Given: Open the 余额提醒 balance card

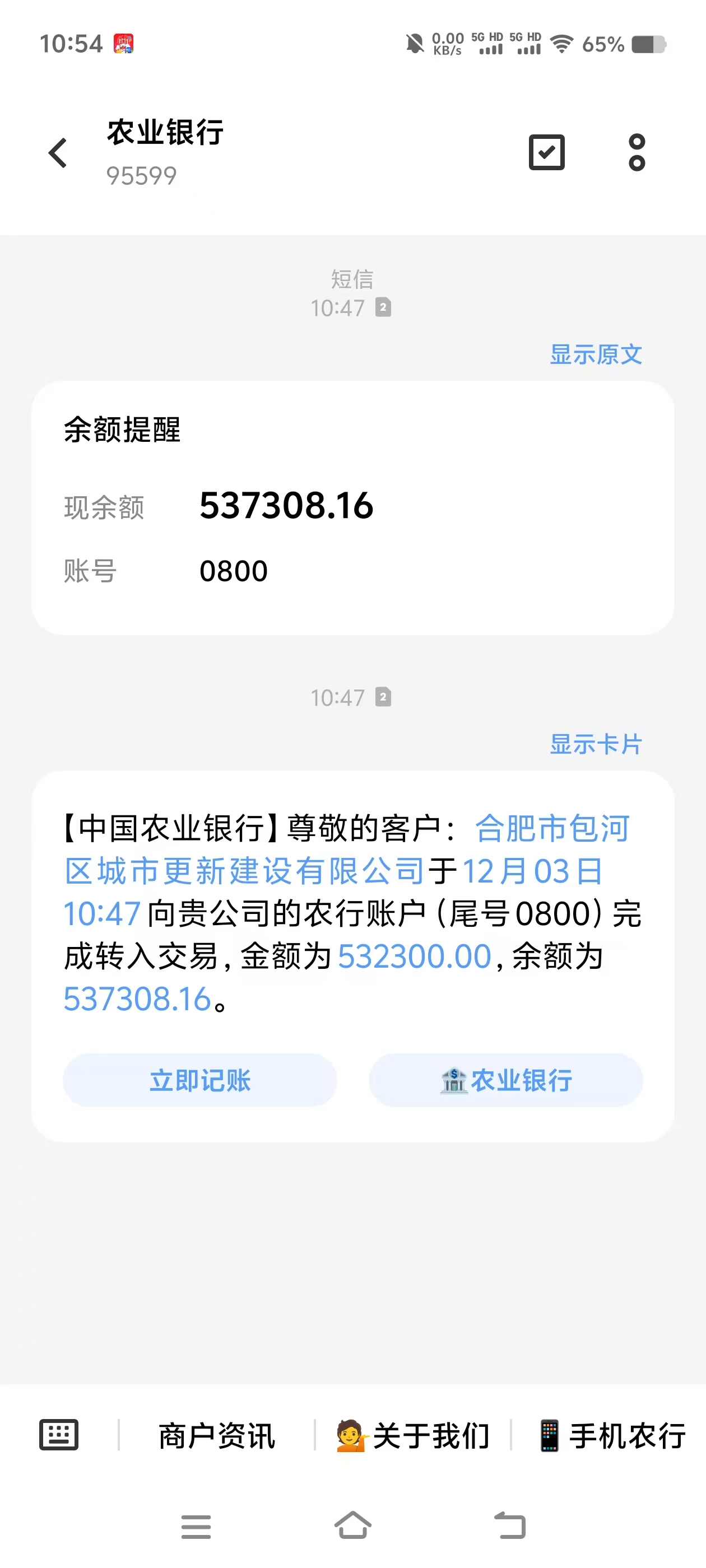Looking at the screenshot, I should [352, 508].
